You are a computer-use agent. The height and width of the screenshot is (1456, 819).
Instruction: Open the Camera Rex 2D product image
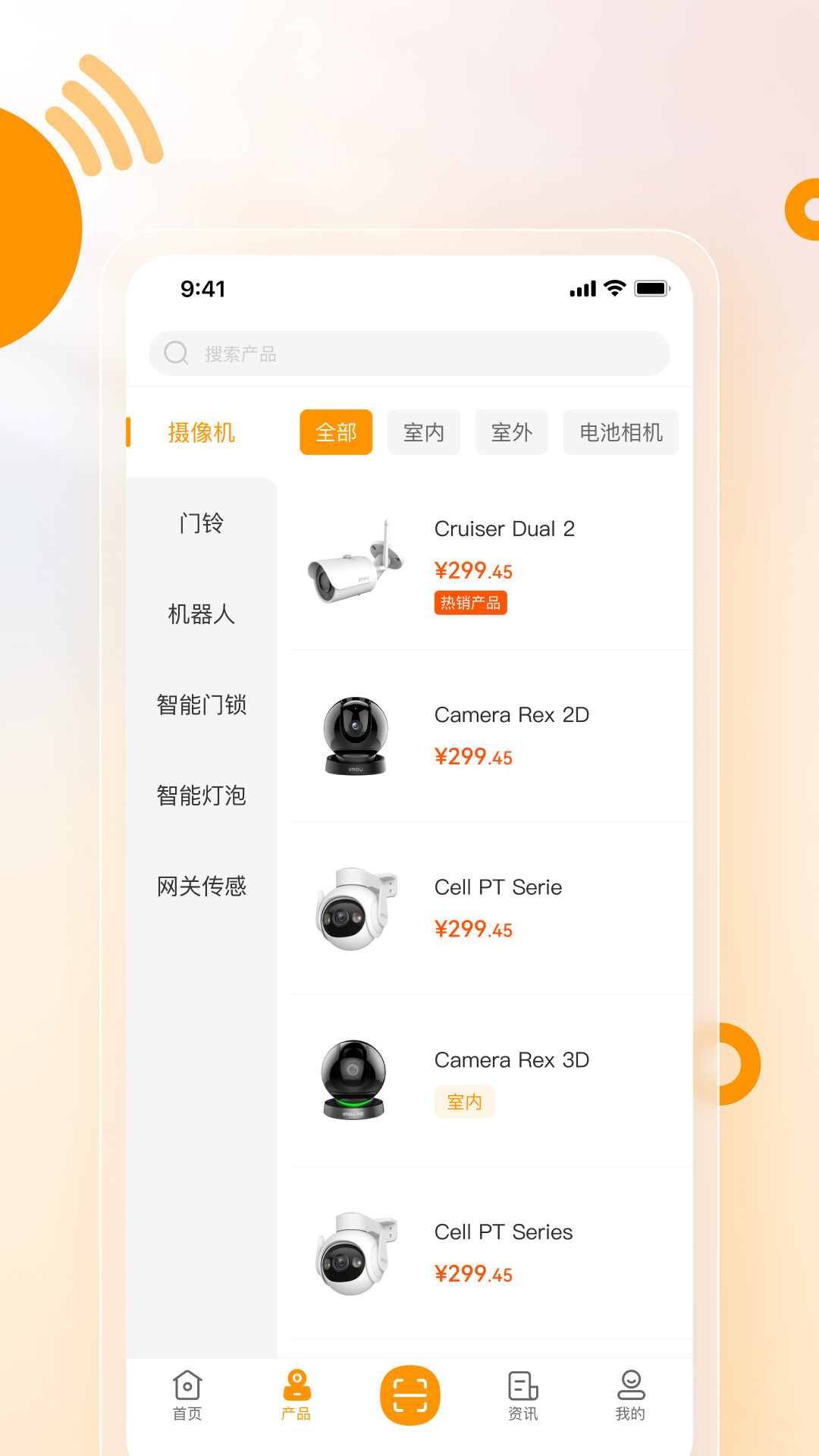tap(353, 736)
